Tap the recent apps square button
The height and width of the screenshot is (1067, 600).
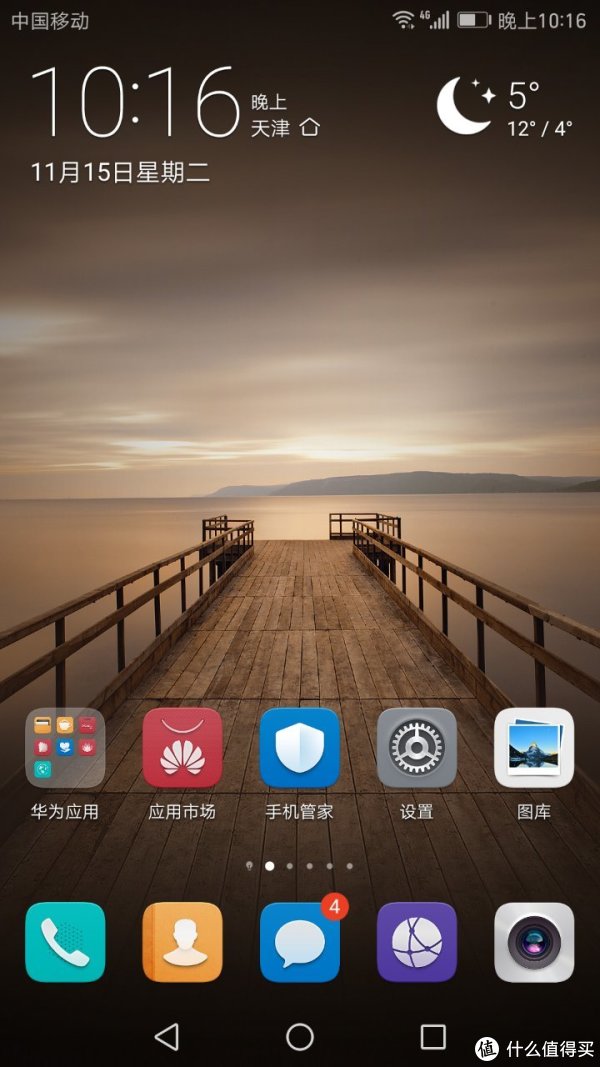(433, 1037)
